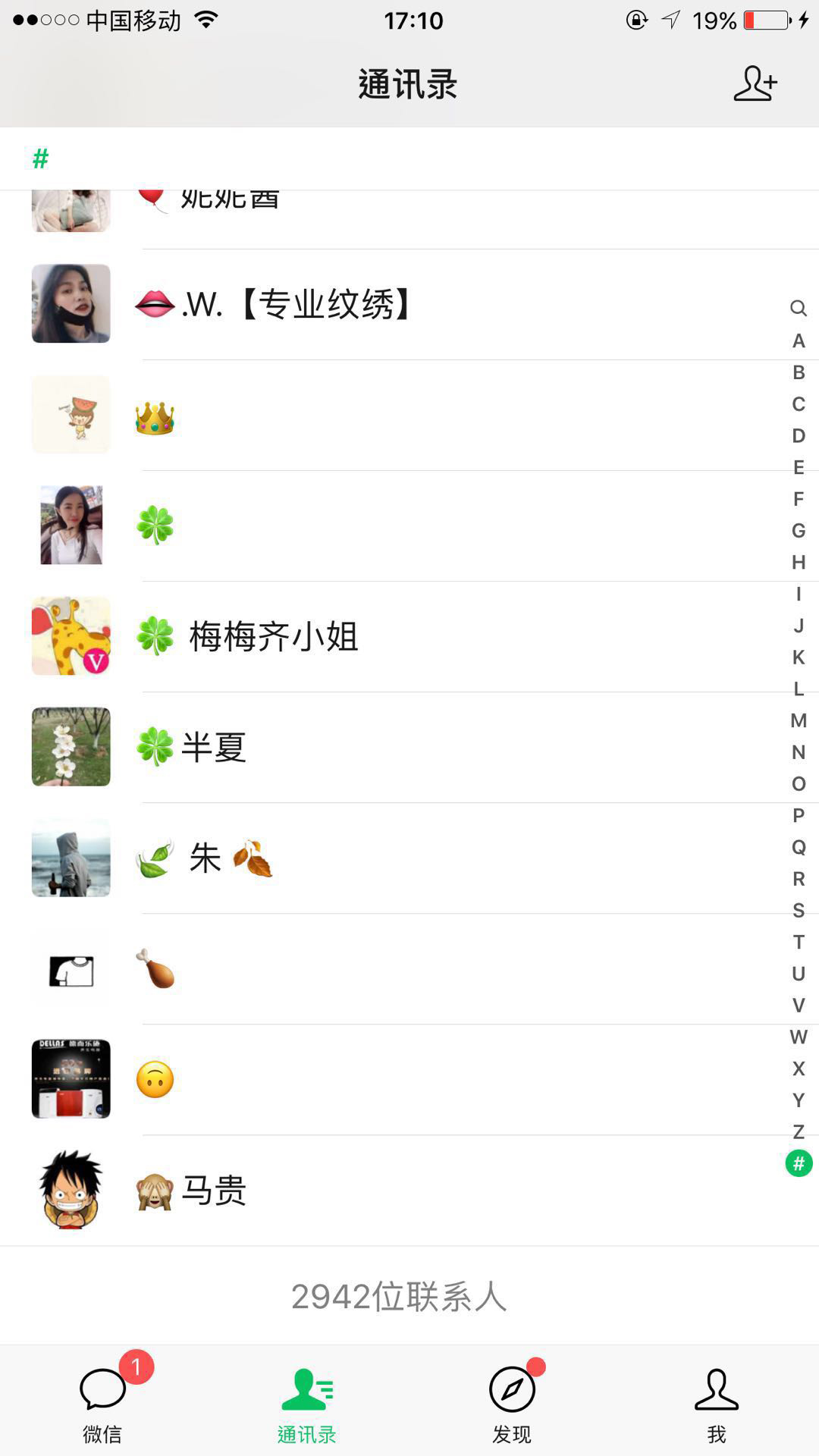Screen dimensions: 819x1456
Task: Tap the giraffe avatar of 梅梅齐小姐
Action: (x=71, y=636)
